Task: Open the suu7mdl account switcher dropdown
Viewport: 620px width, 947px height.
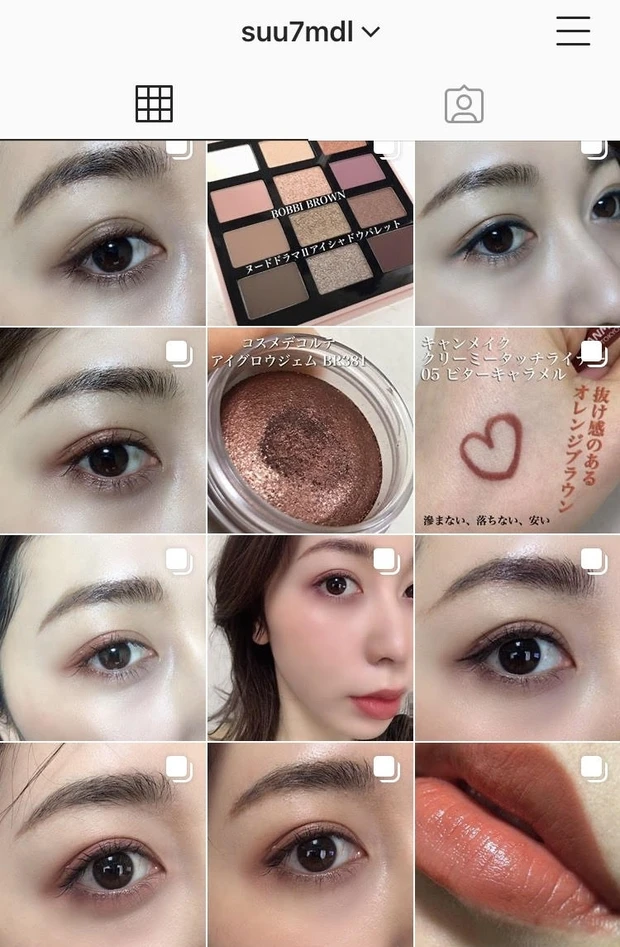Action: coord(310,32)
